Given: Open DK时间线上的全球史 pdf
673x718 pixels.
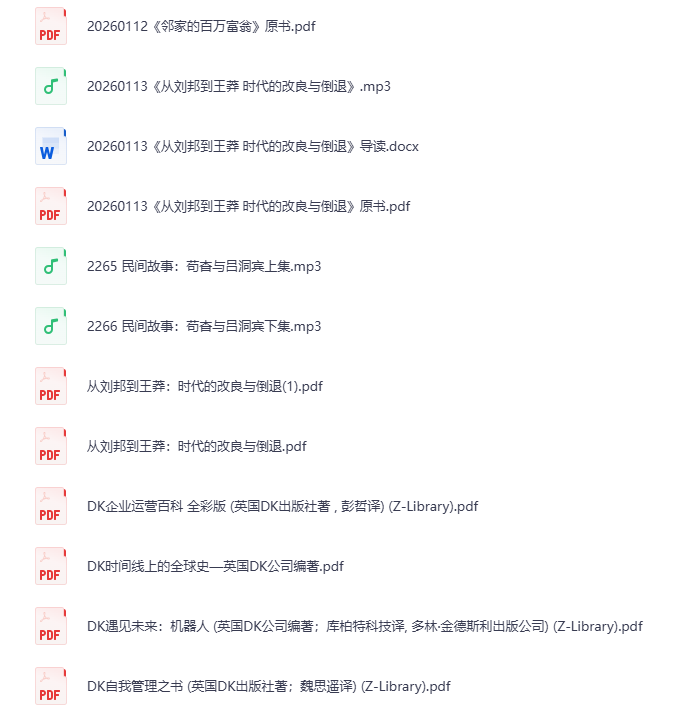Looking at the screenshot, I should tap(215, 566).
